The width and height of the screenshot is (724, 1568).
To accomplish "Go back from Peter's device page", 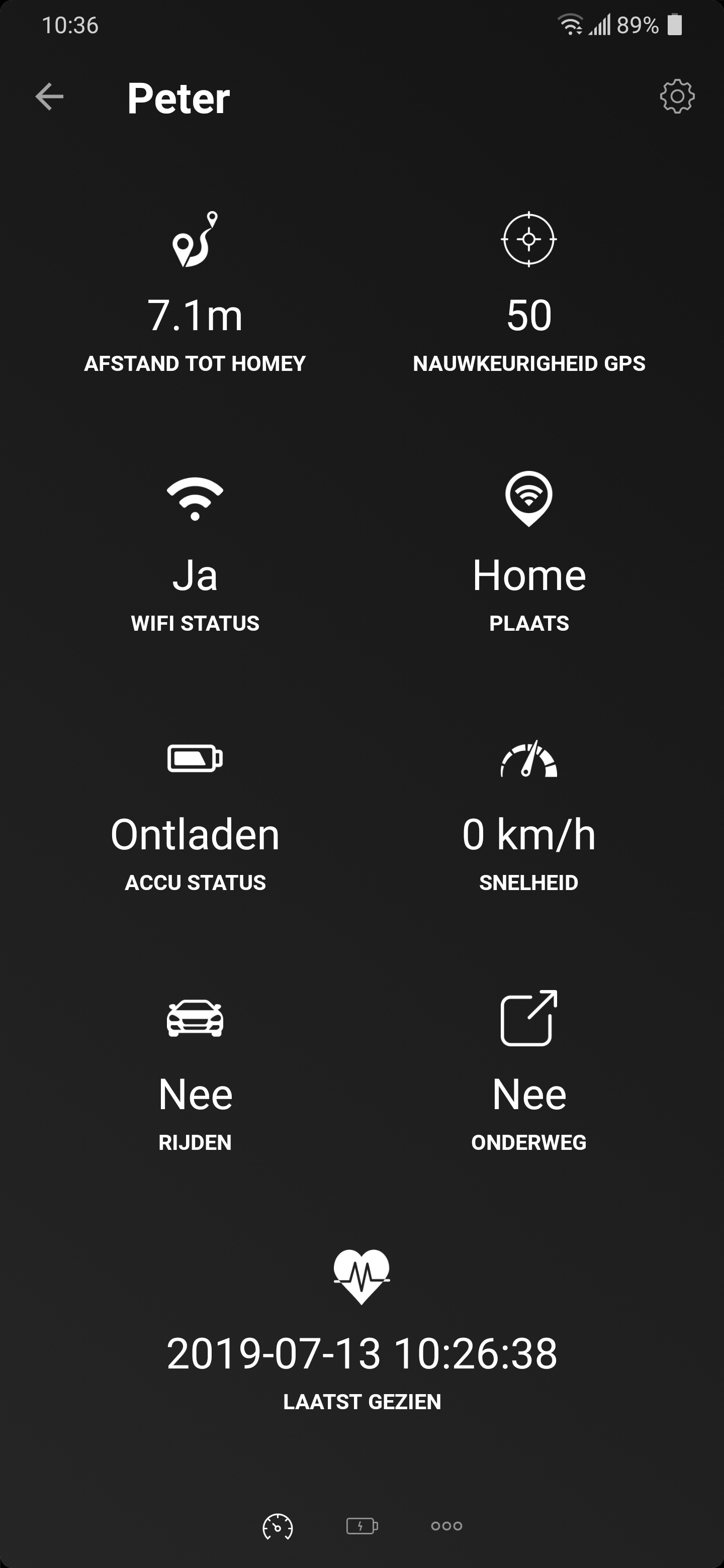I will (x=49, y=97).
